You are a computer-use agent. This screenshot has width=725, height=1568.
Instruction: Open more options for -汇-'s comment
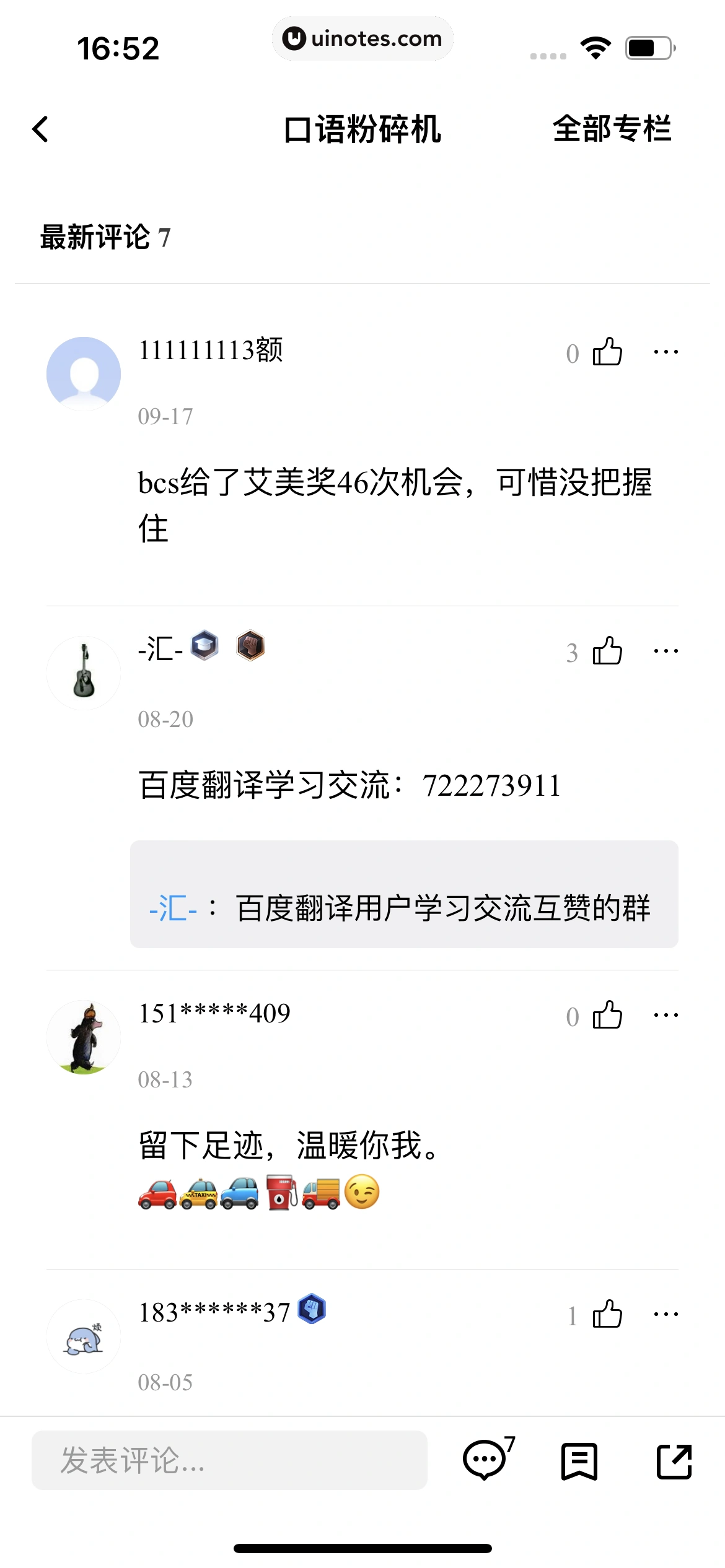[x=666, y=651]
